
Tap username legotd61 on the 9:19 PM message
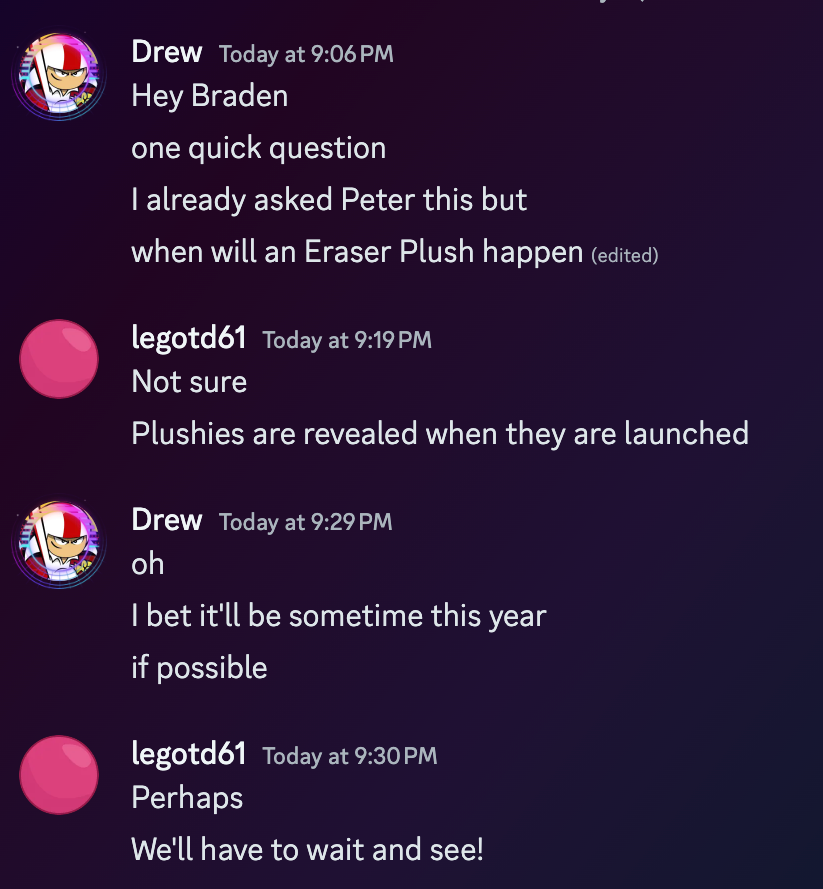[x=188, y=338]
